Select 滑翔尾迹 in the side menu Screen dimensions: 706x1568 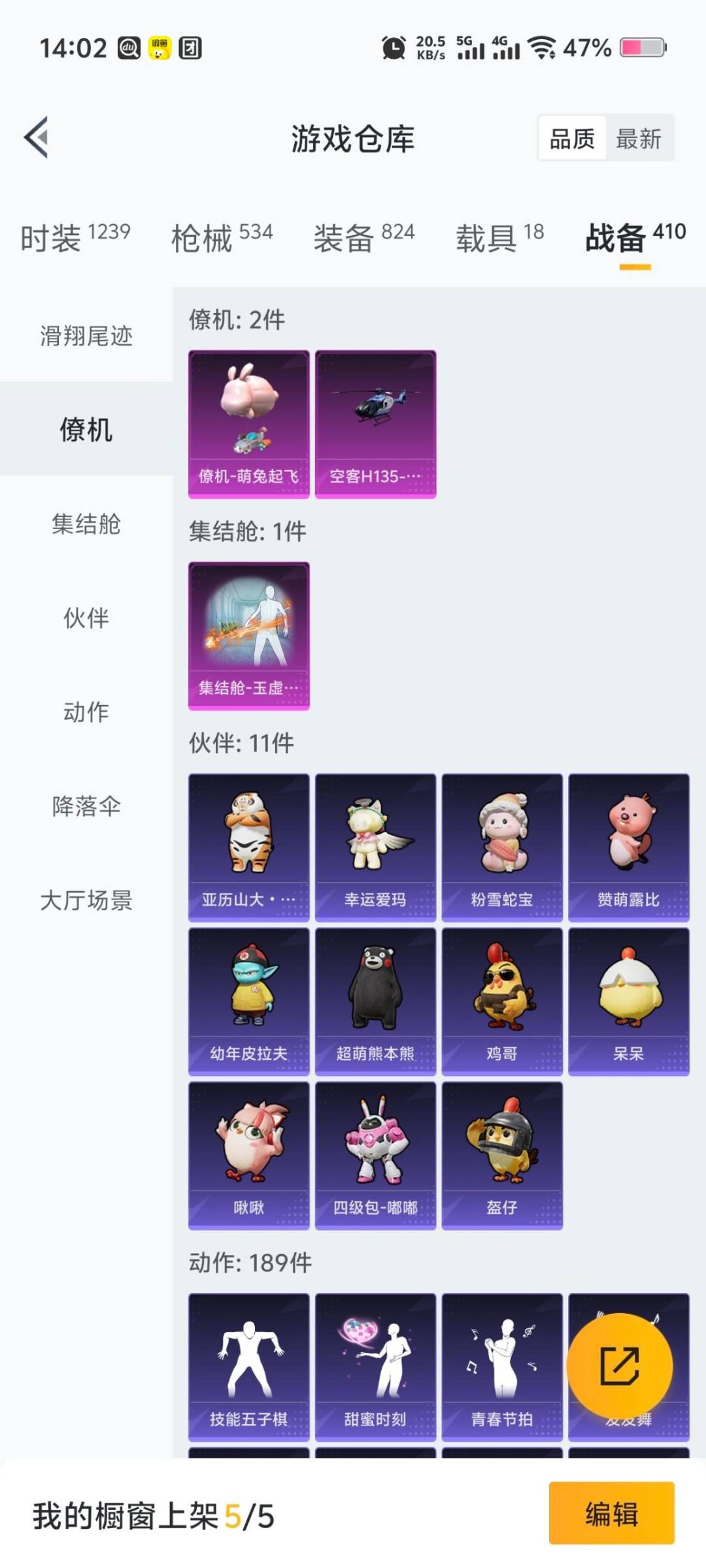[x=86, y=336]
